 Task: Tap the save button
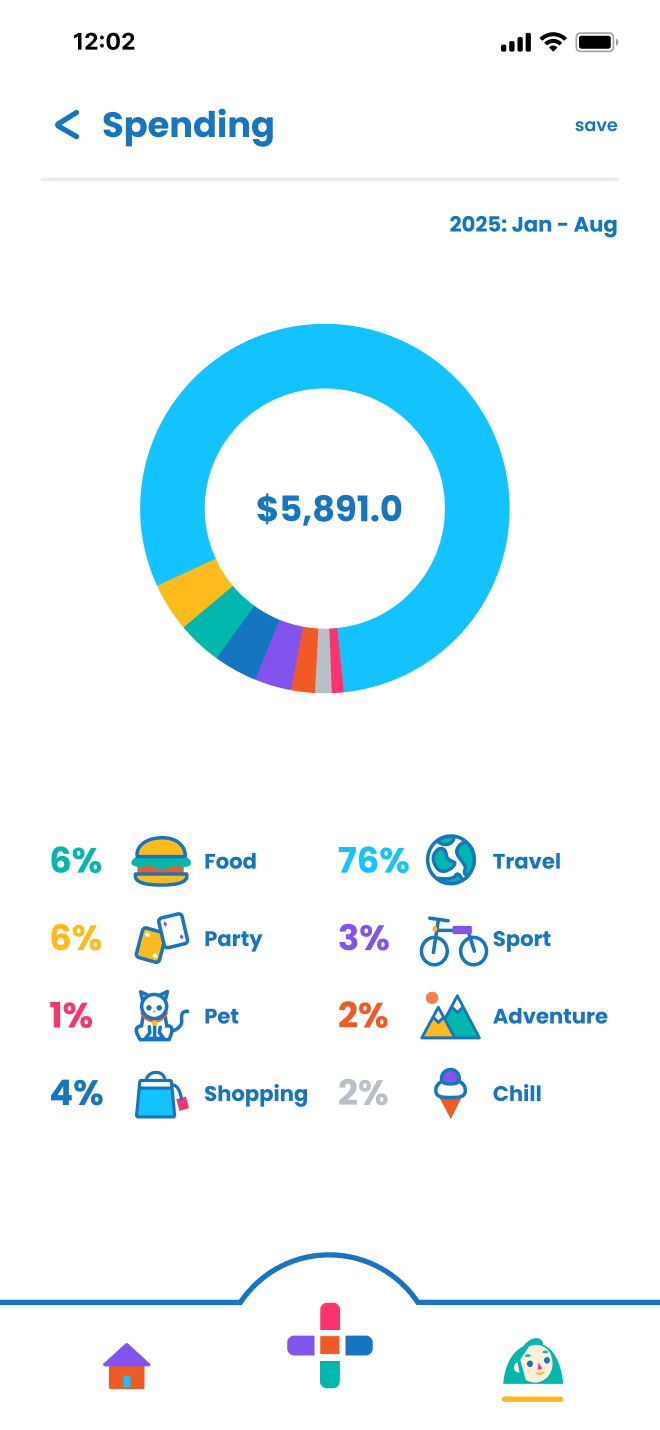pyautogui.click(x=595, y=126)
